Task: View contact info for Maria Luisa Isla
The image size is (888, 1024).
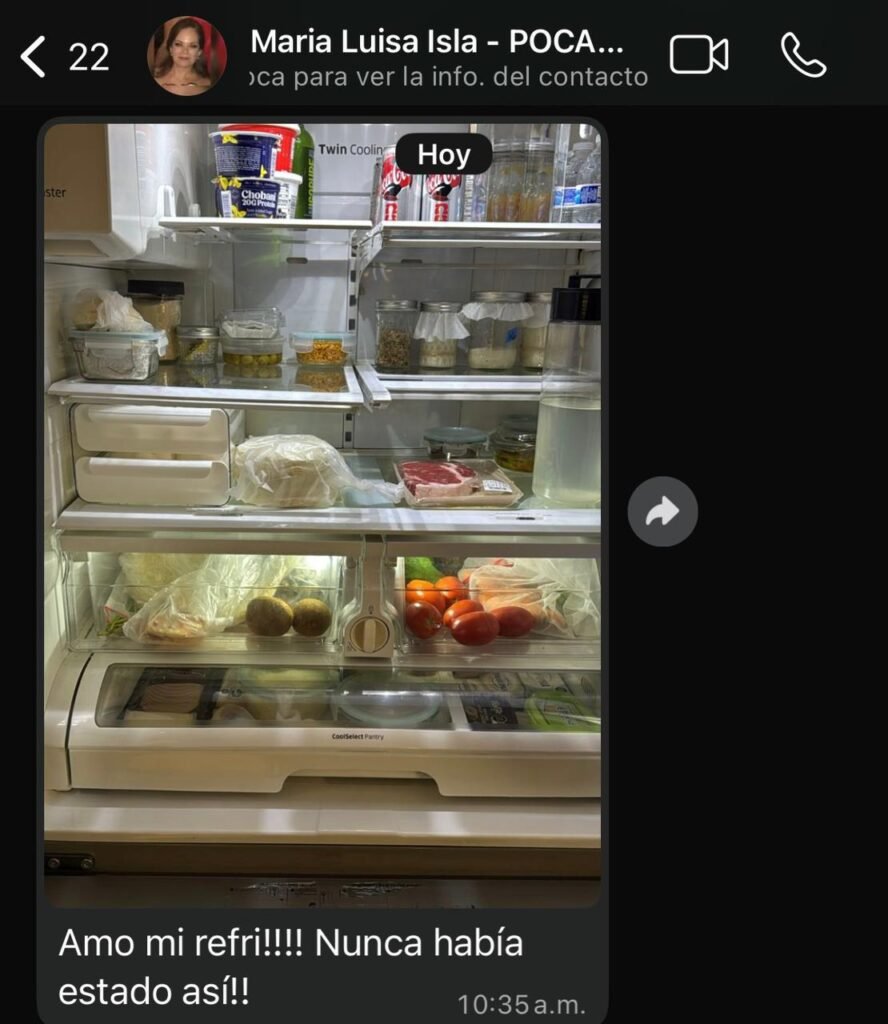Action: pos(440,58)
